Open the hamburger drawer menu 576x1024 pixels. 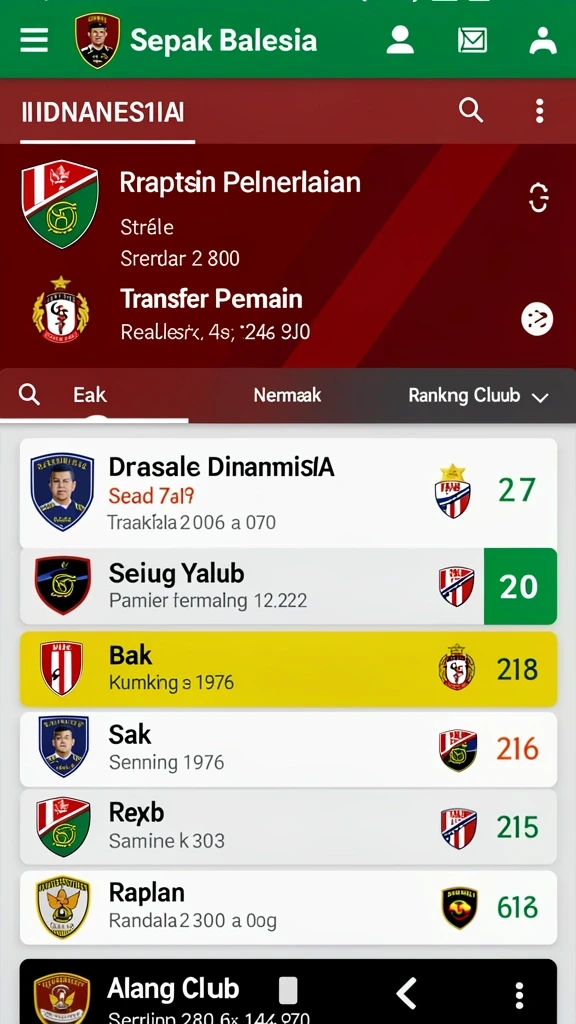tap(34, 40)
